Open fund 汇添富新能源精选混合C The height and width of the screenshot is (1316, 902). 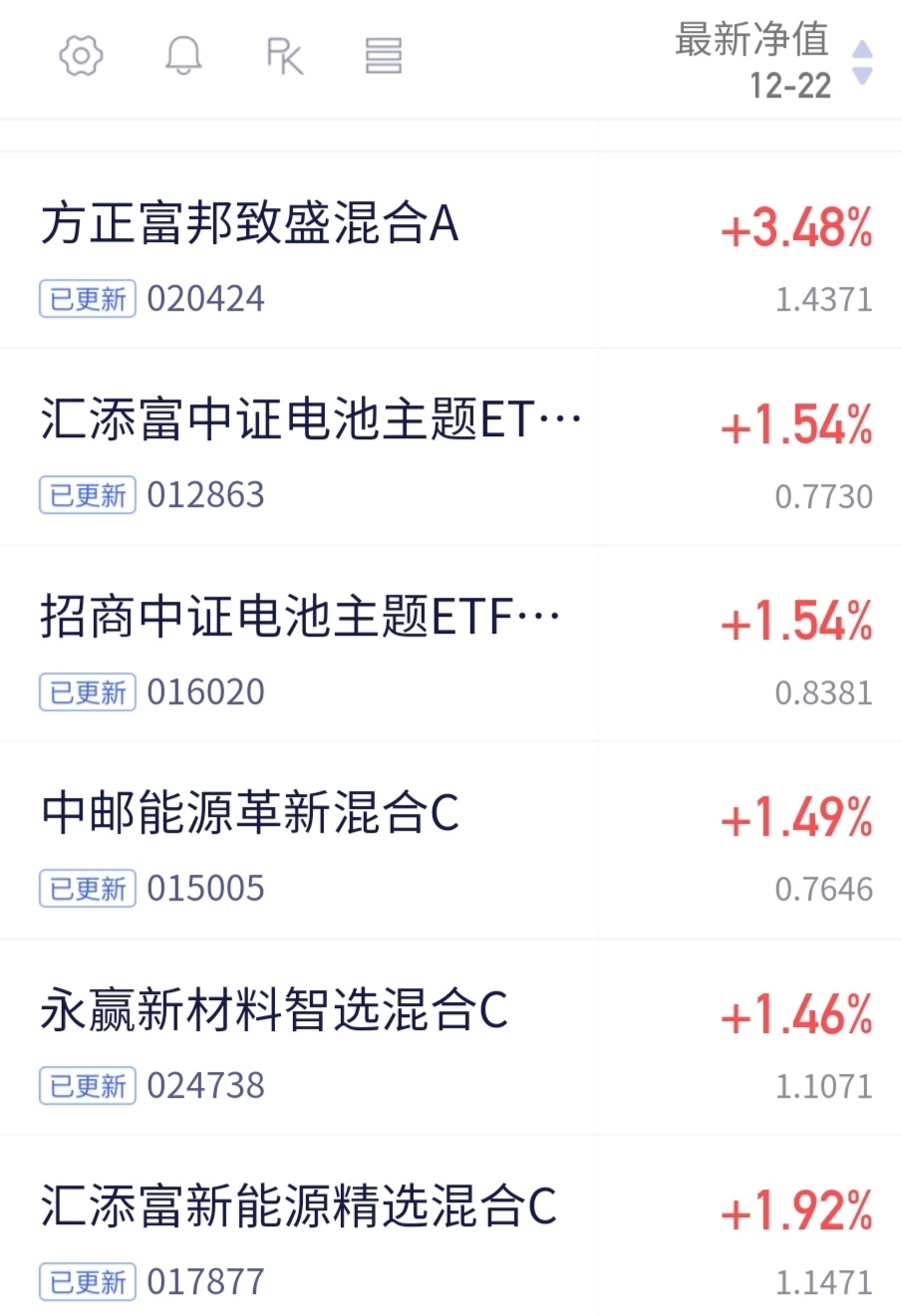[298, 1206]
